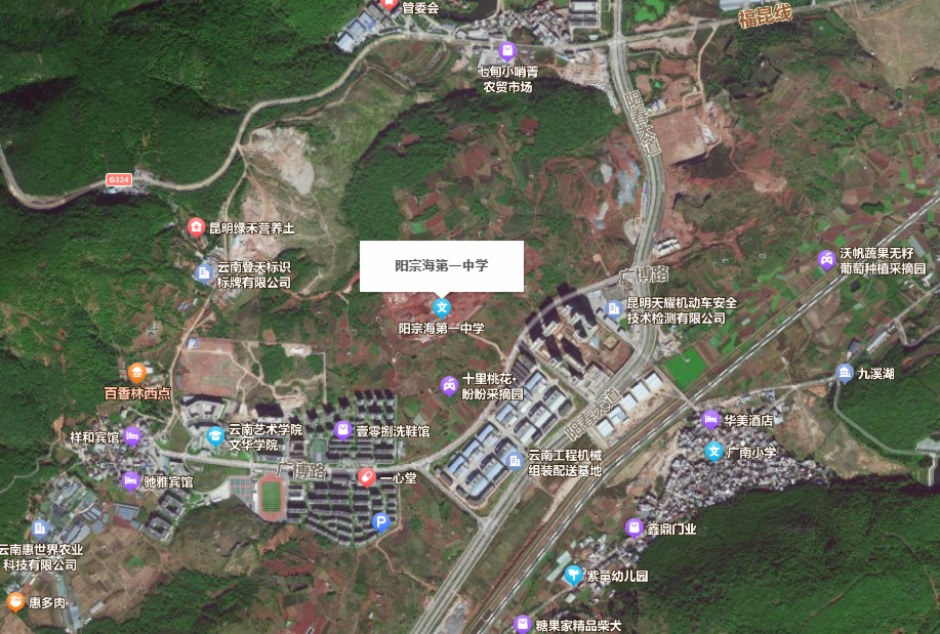Tap the 云南登天标识标牌有限公司 marker
940x634 pixels.
point(205,268)
